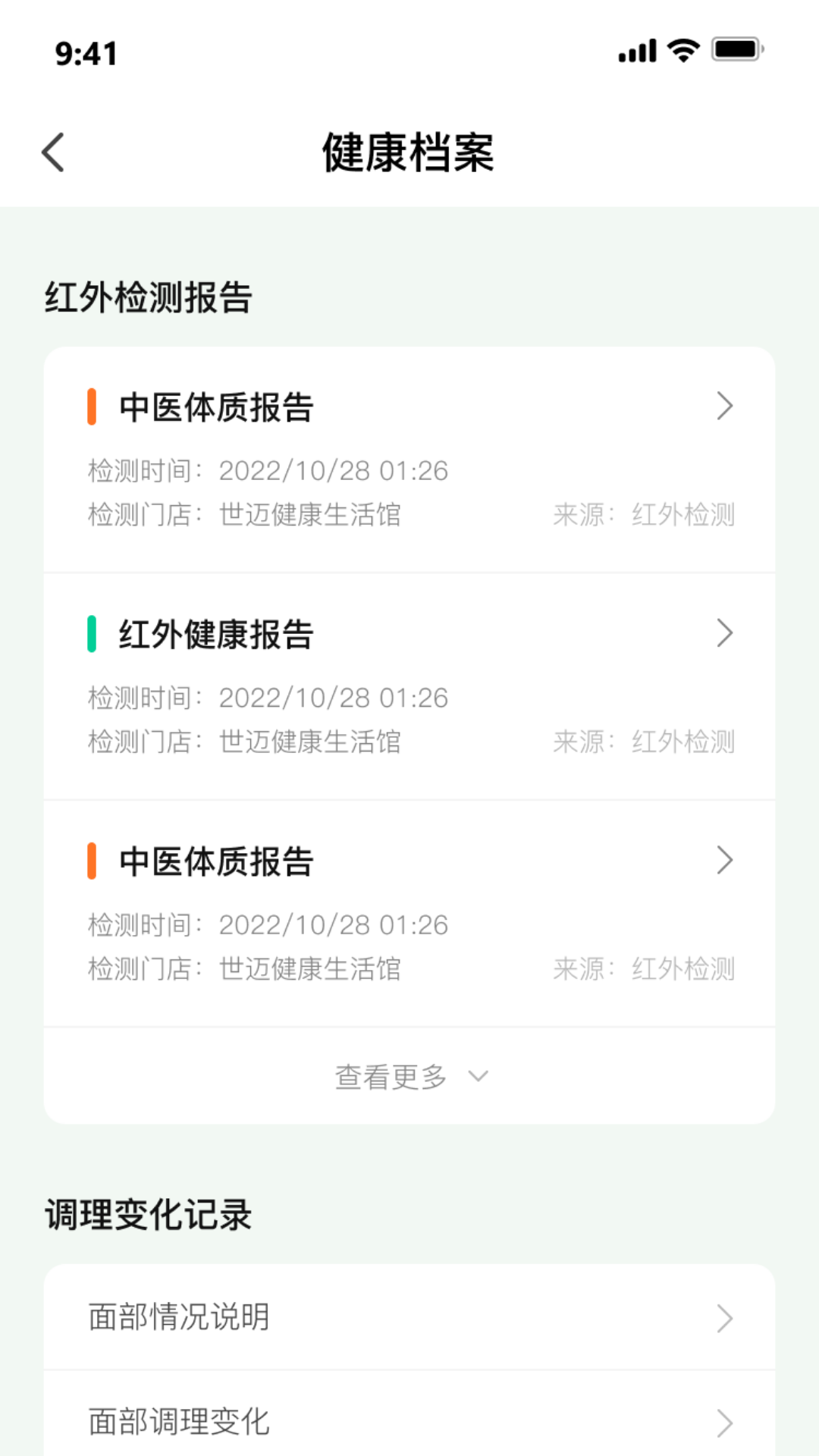Tap the chevron on the first 中医体质报告 card

725,406
